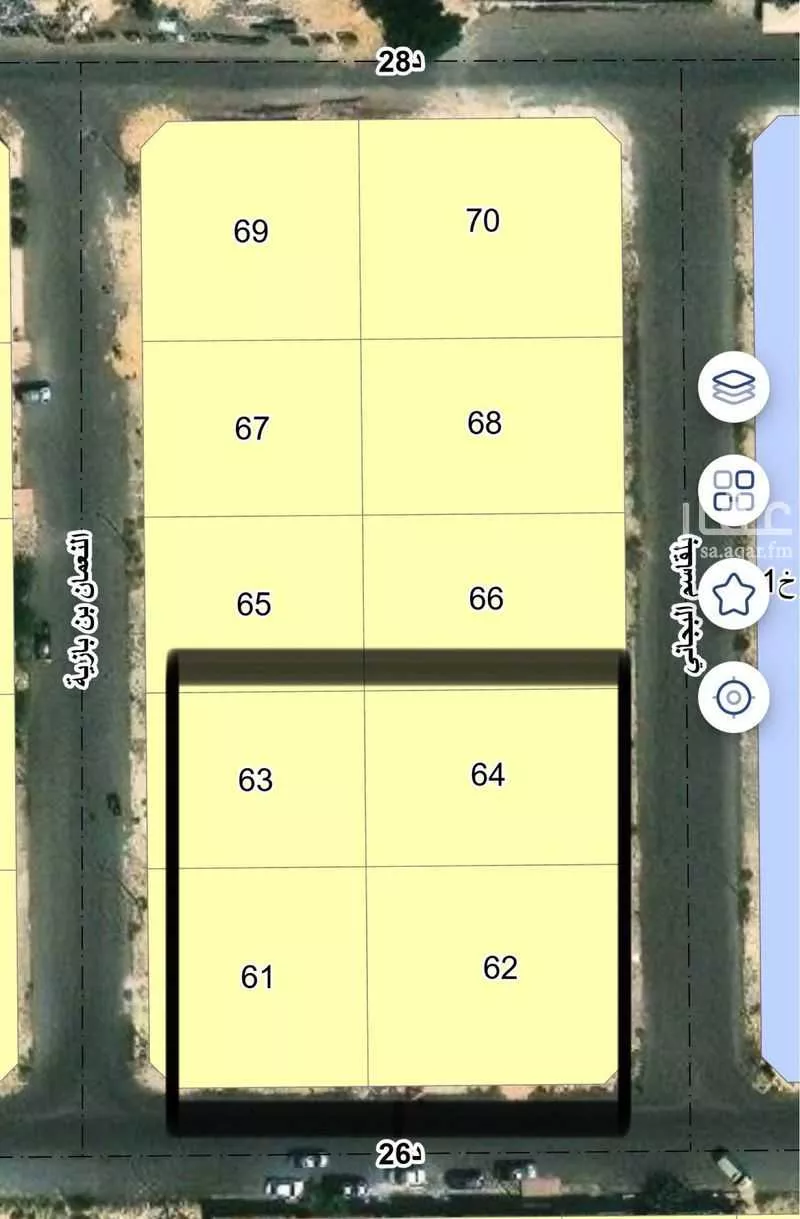Screen dimensions: 800x1219
Task: Open the map layers selector
Action: coord(733,387)
